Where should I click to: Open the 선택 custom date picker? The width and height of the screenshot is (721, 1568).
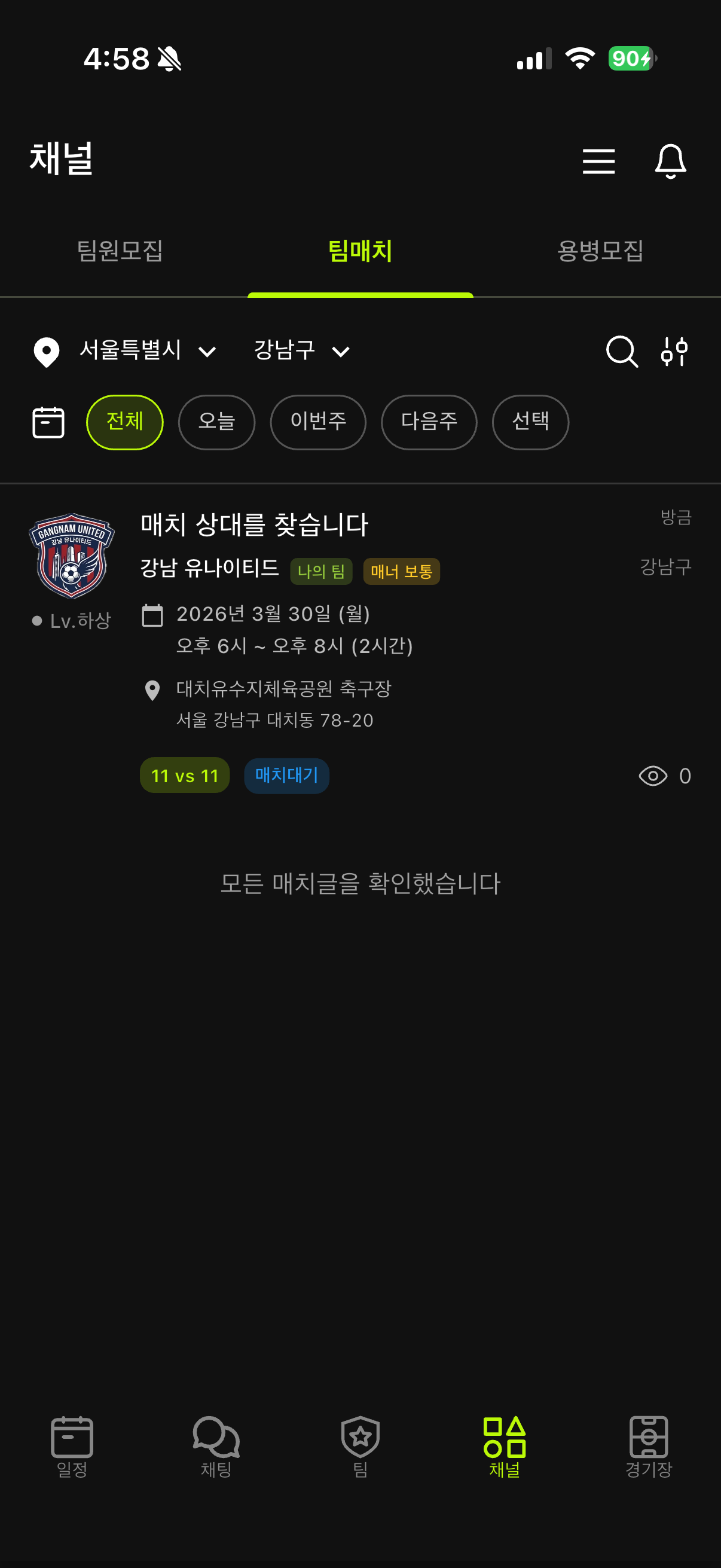tap(530, 422)
